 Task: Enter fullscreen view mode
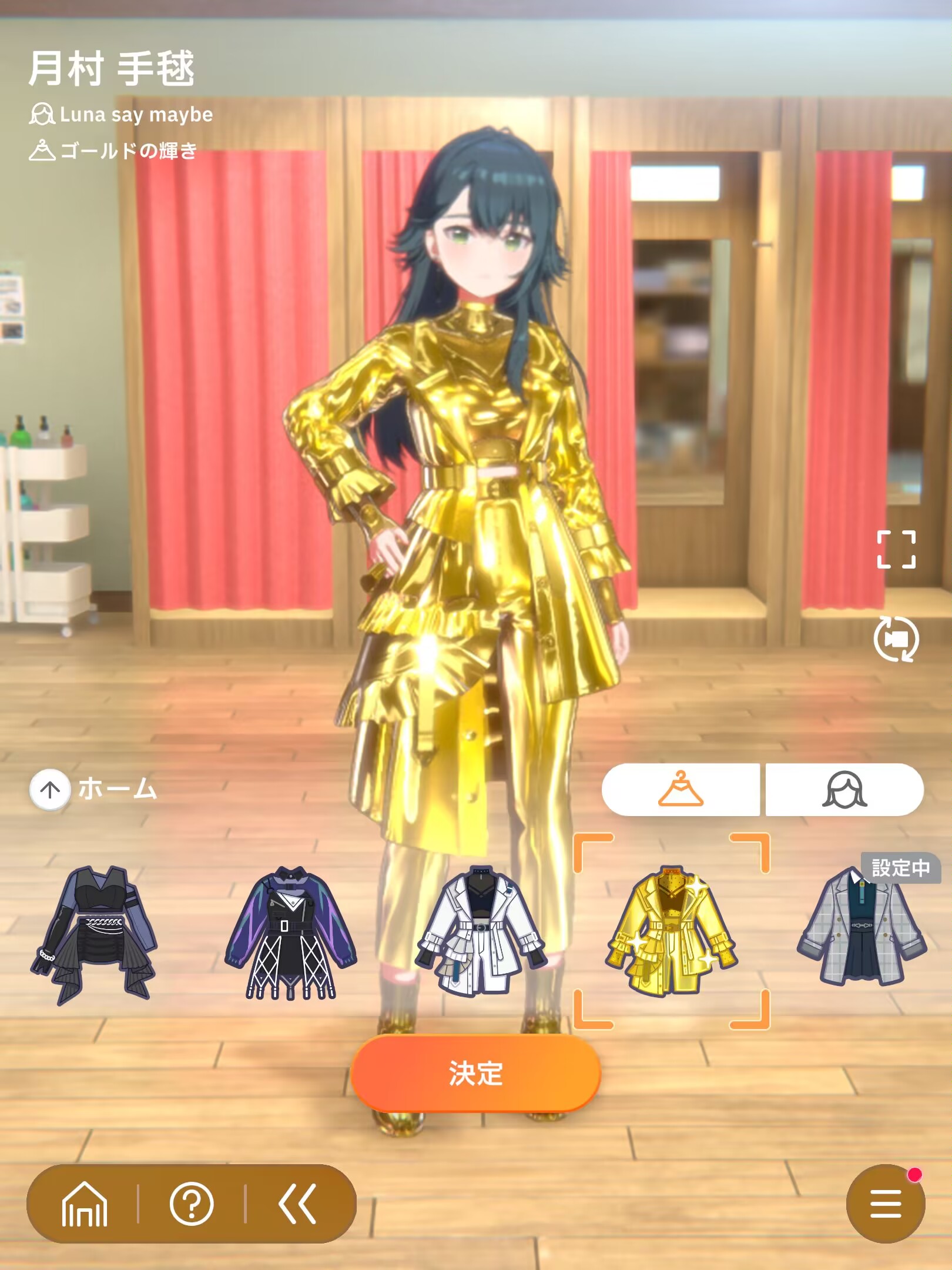(x=896, y=549)
